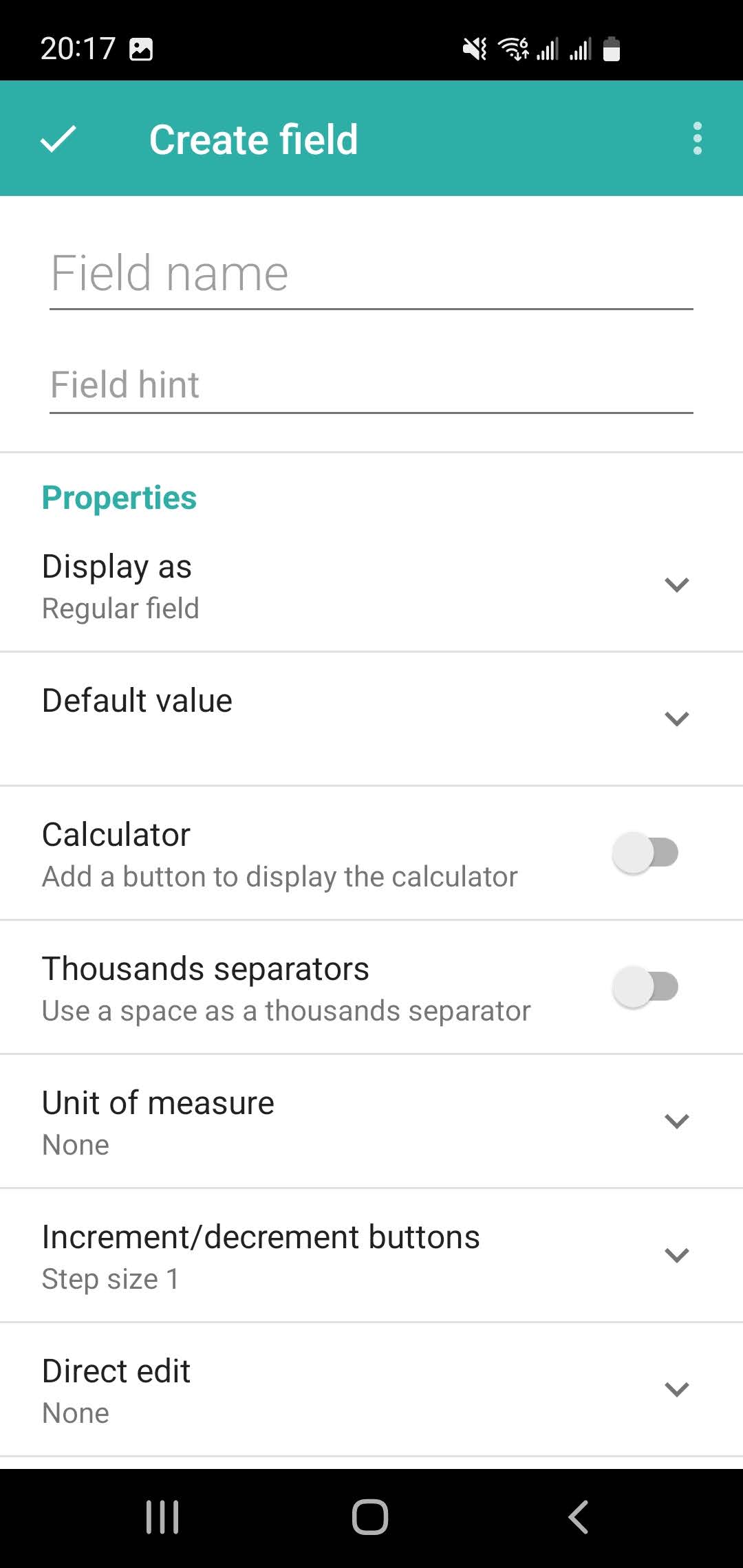The height and width of the screenshot is (1568, 743).
Task: Tap the Wi-Fi icon in the status bar
Action: coord(513,49)
